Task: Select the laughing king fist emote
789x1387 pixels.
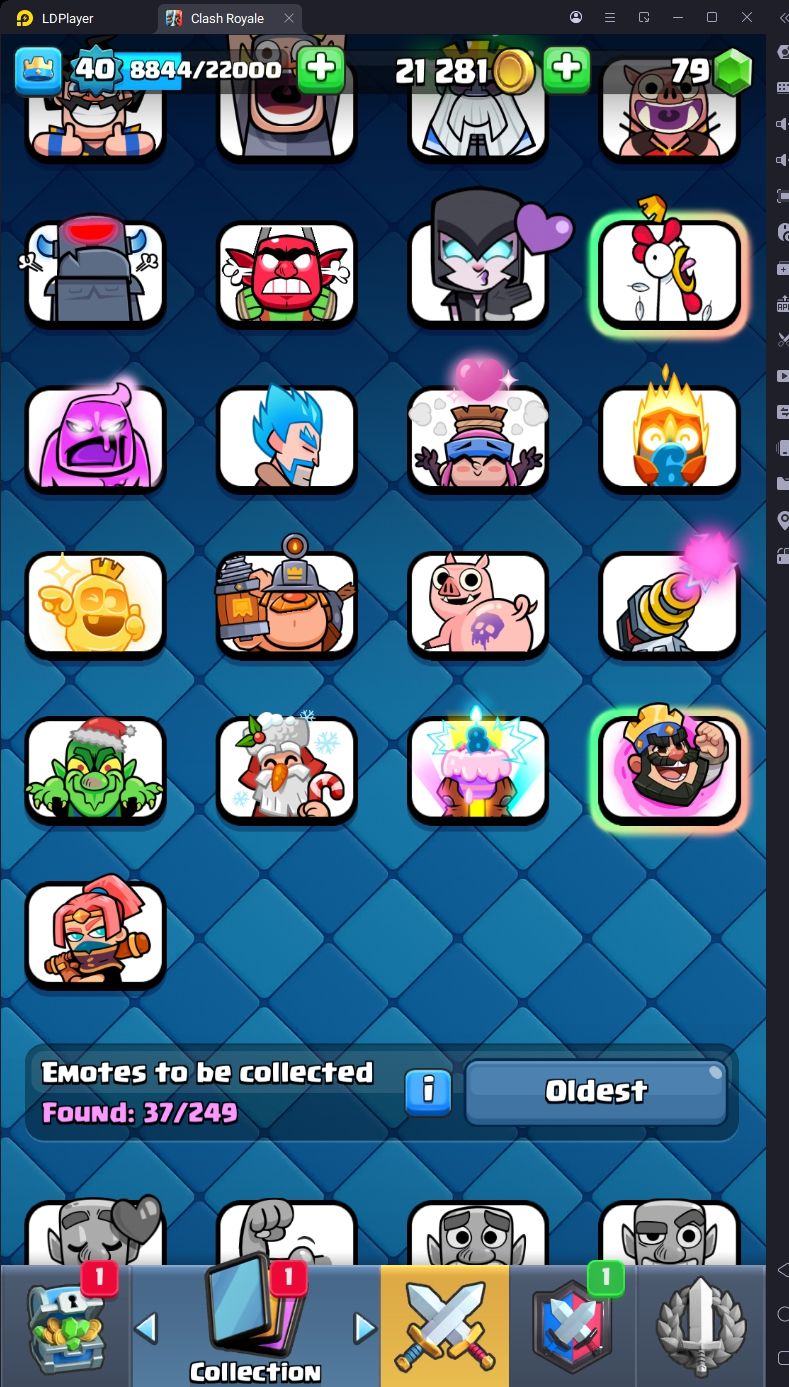Action: coord(670,769)
